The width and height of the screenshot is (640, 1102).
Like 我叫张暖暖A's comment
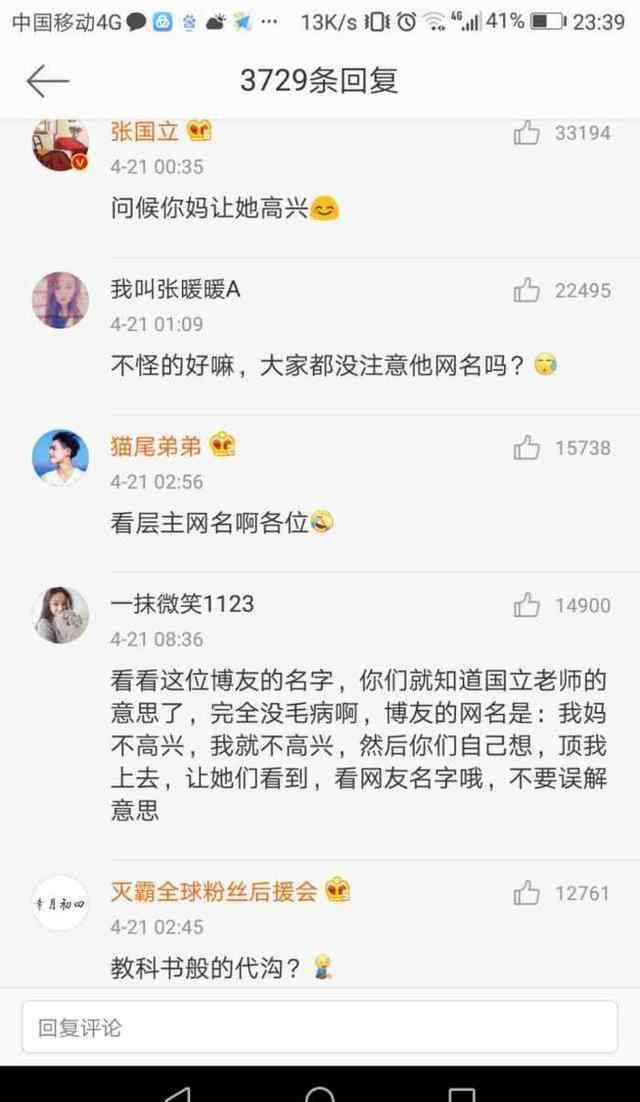point(527,291)
